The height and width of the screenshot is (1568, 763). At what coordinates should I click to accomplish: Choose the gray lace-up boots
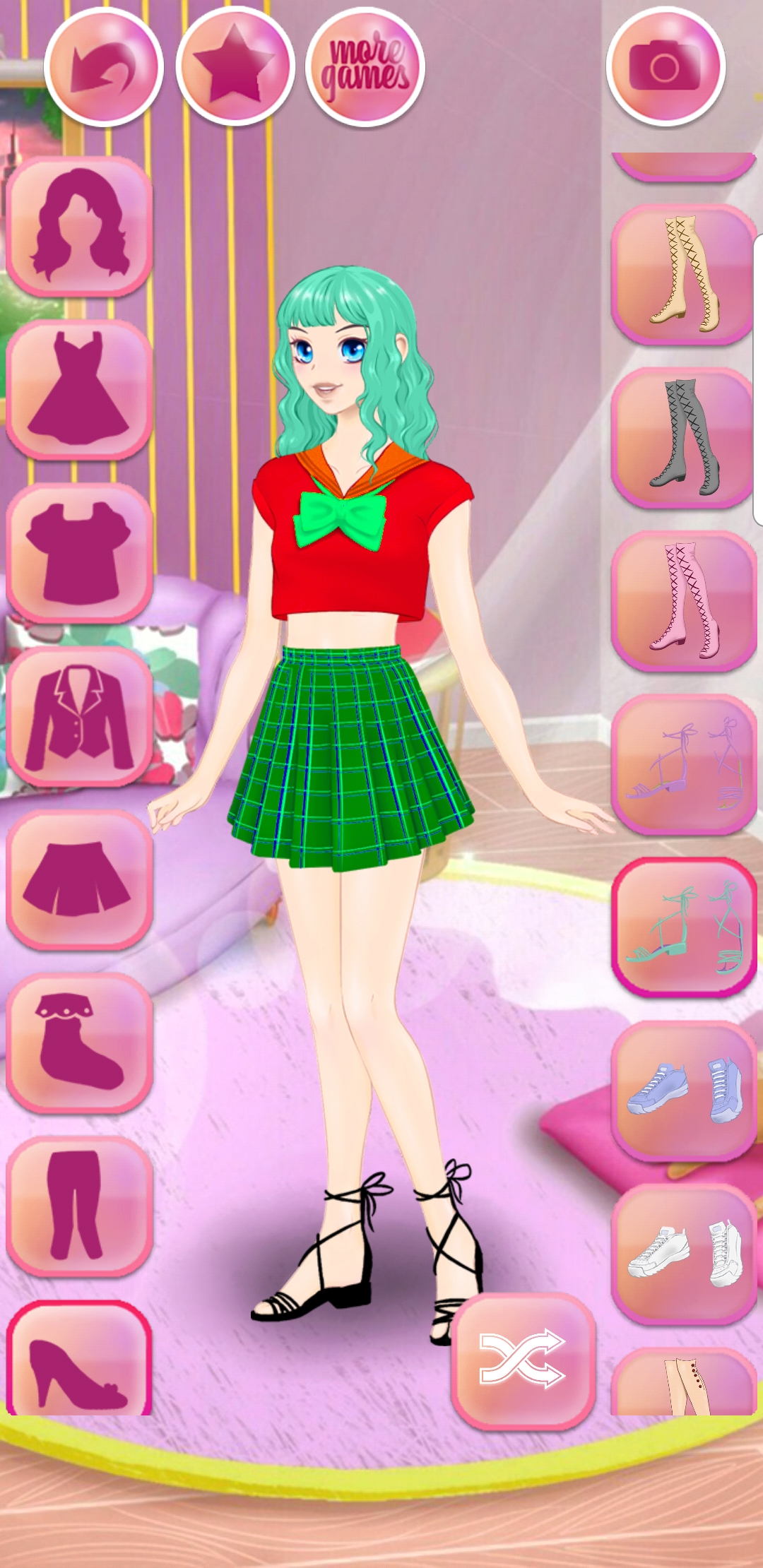(684, 438)
